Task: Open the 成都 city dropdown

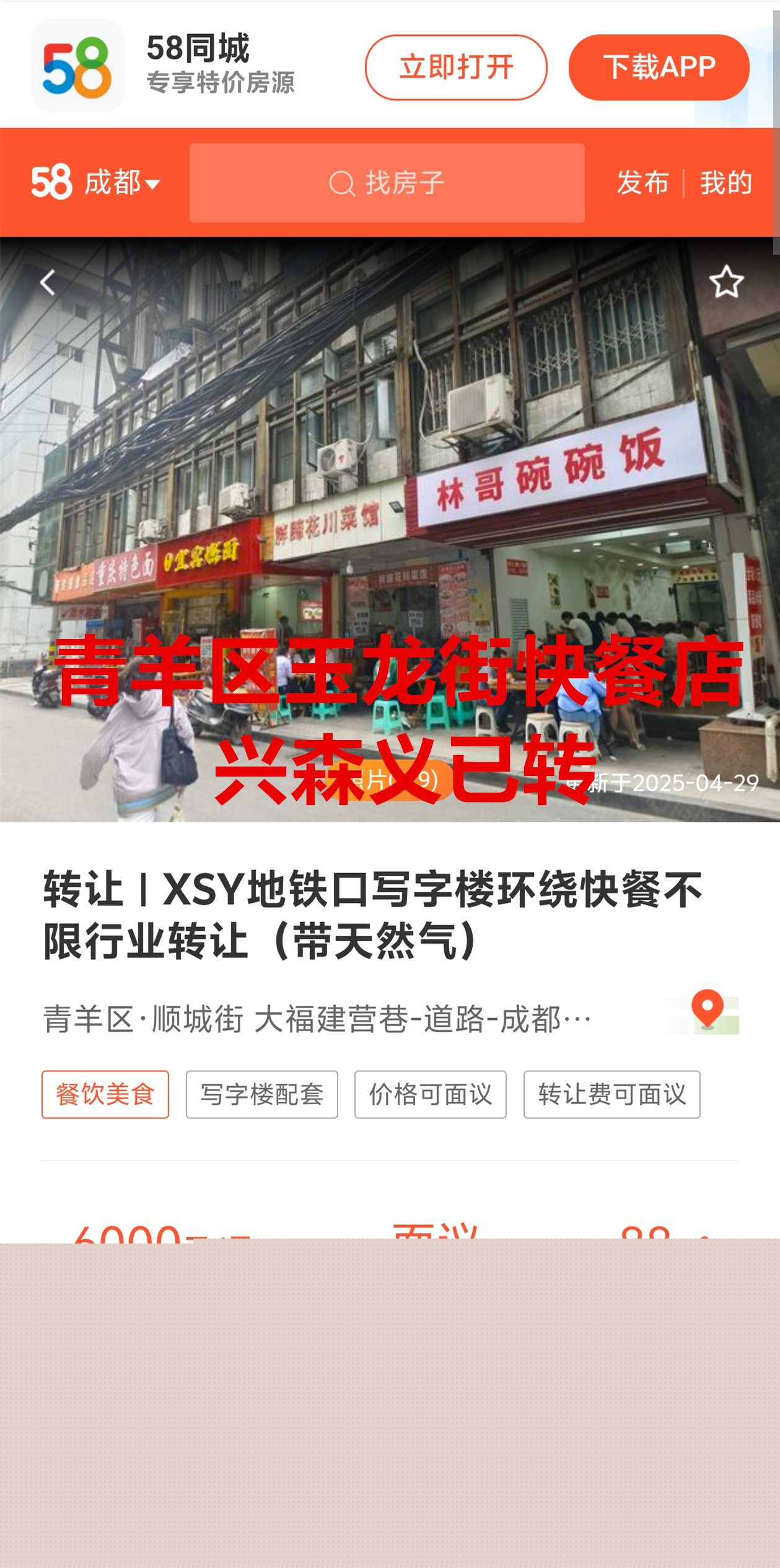Action: tap(121, 183)
